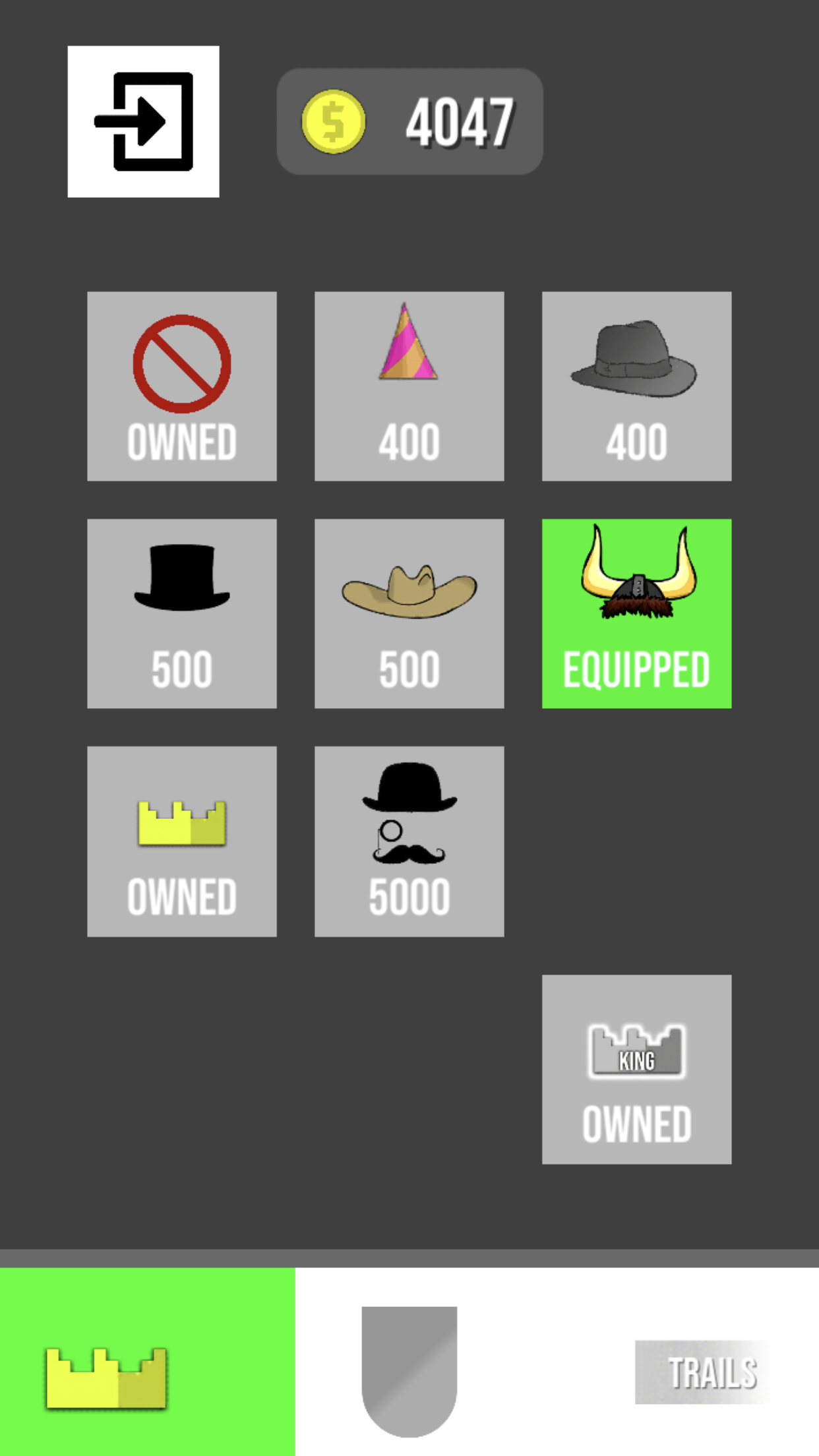Equip the owned yellow crown

[182, 841]
